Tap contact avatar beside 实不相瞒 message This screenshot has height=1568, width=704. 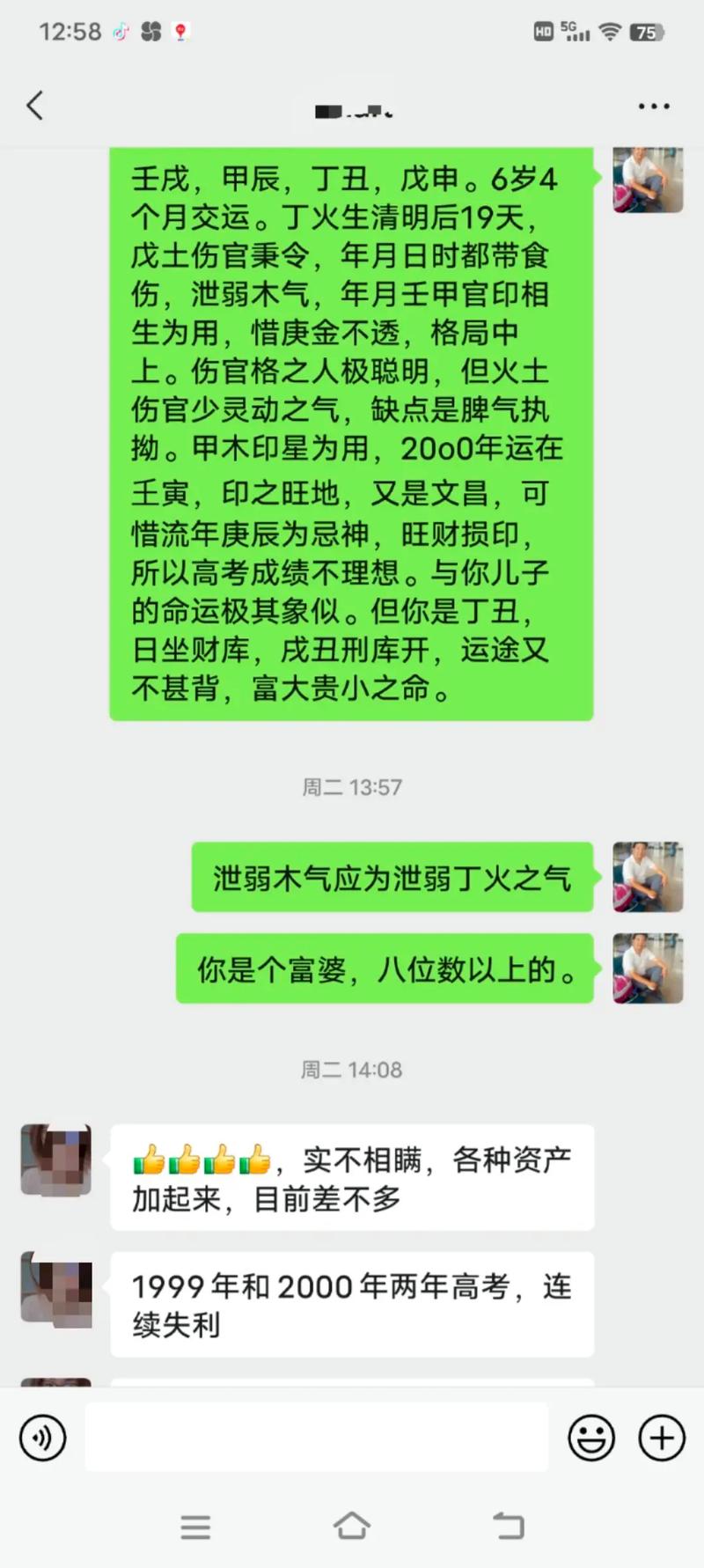coord(56,1159)
